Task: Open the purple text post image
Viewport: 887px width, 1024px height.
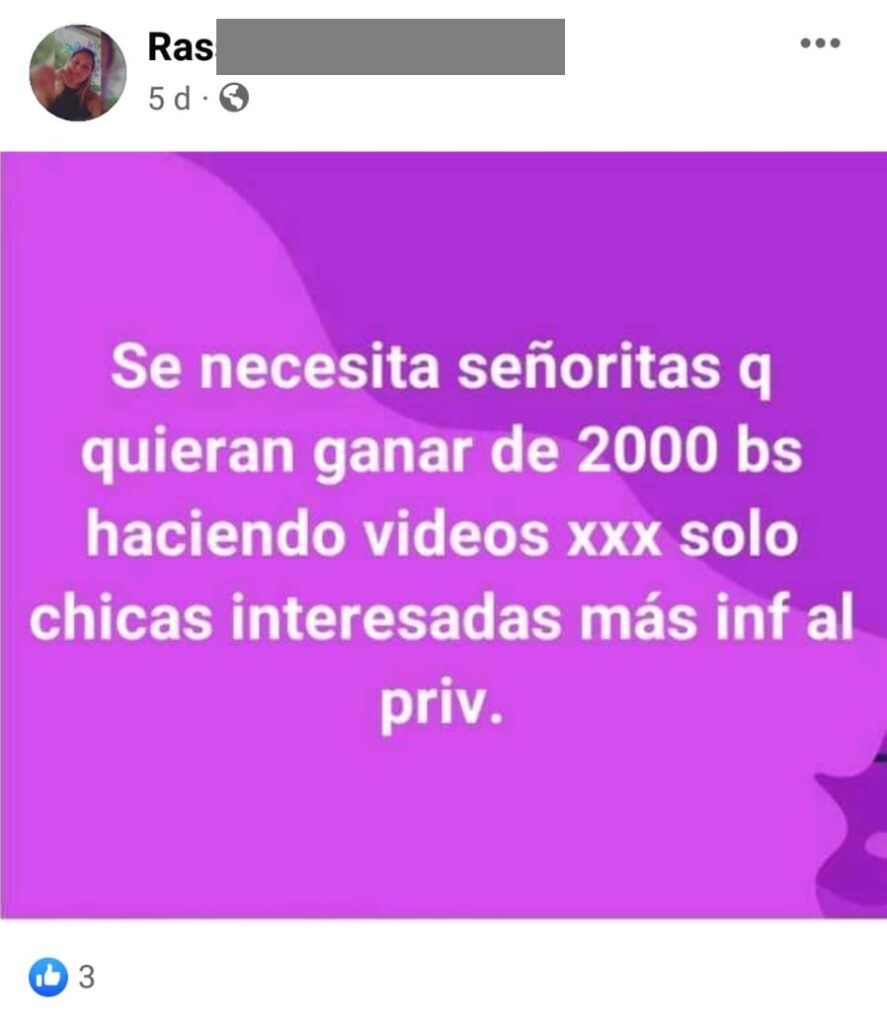Action: point(443,534)
